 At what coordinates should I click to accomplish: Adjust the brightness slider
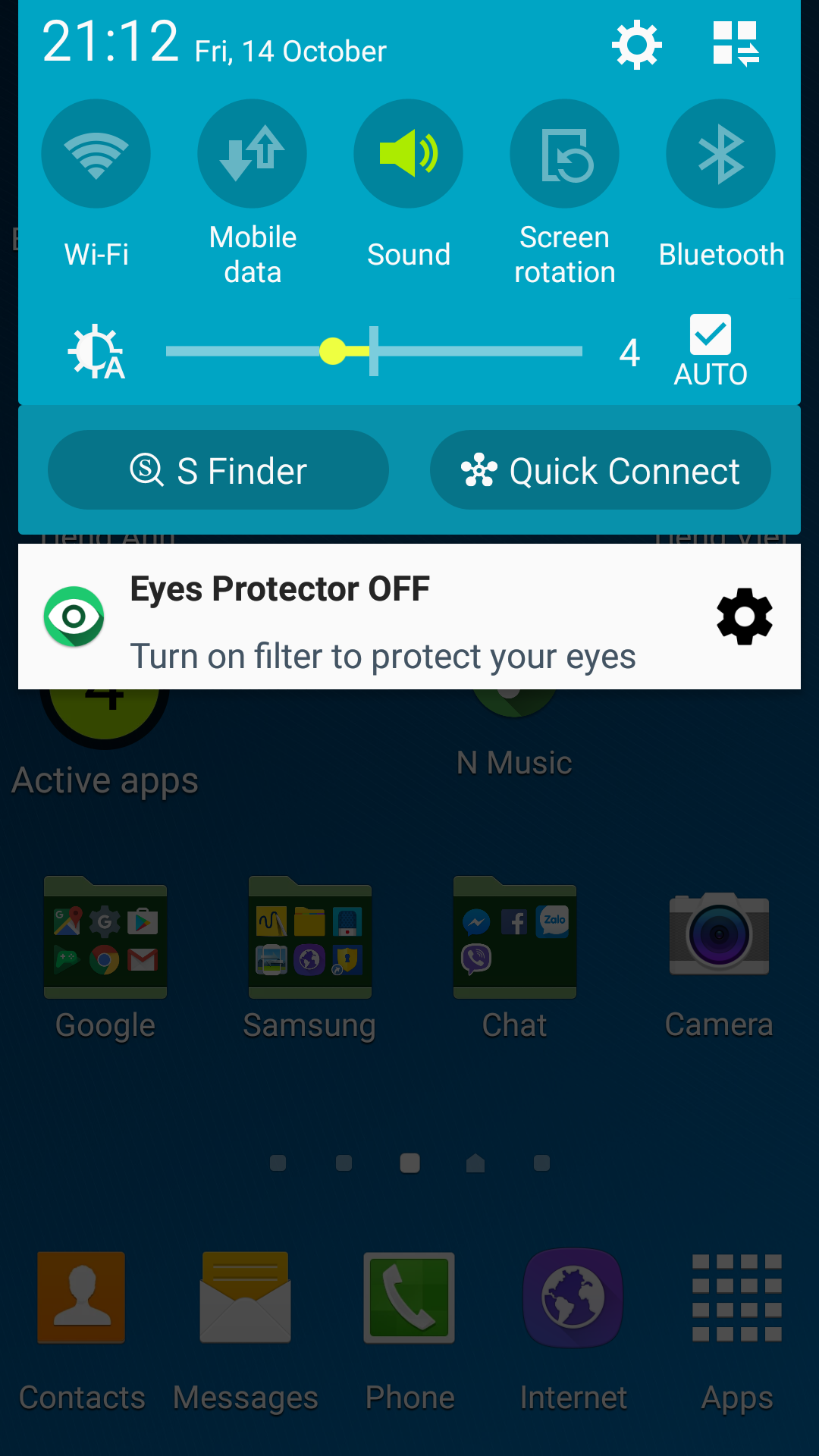coord(334,350)
